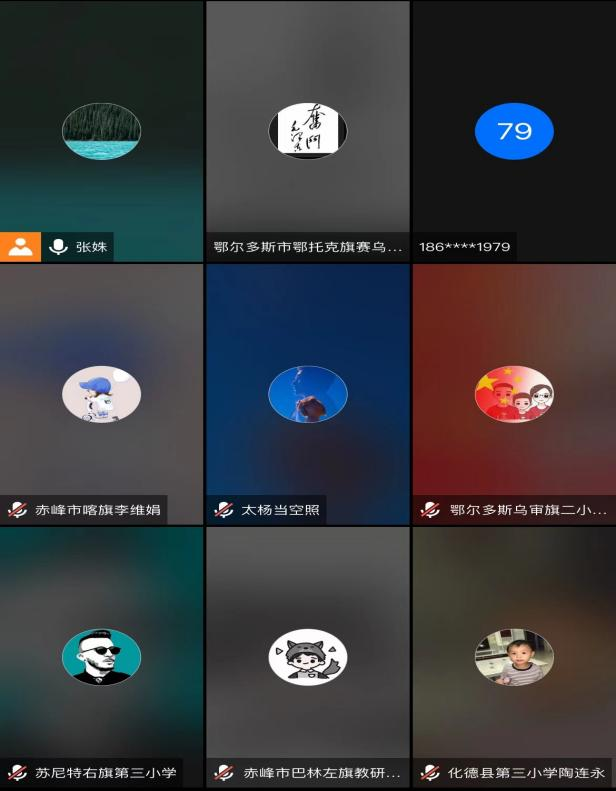The height and width of the screenshot is (791, 616).
Task: Open the 苏尼特右旗第三小学 participant tile
Action: (101, 656)
